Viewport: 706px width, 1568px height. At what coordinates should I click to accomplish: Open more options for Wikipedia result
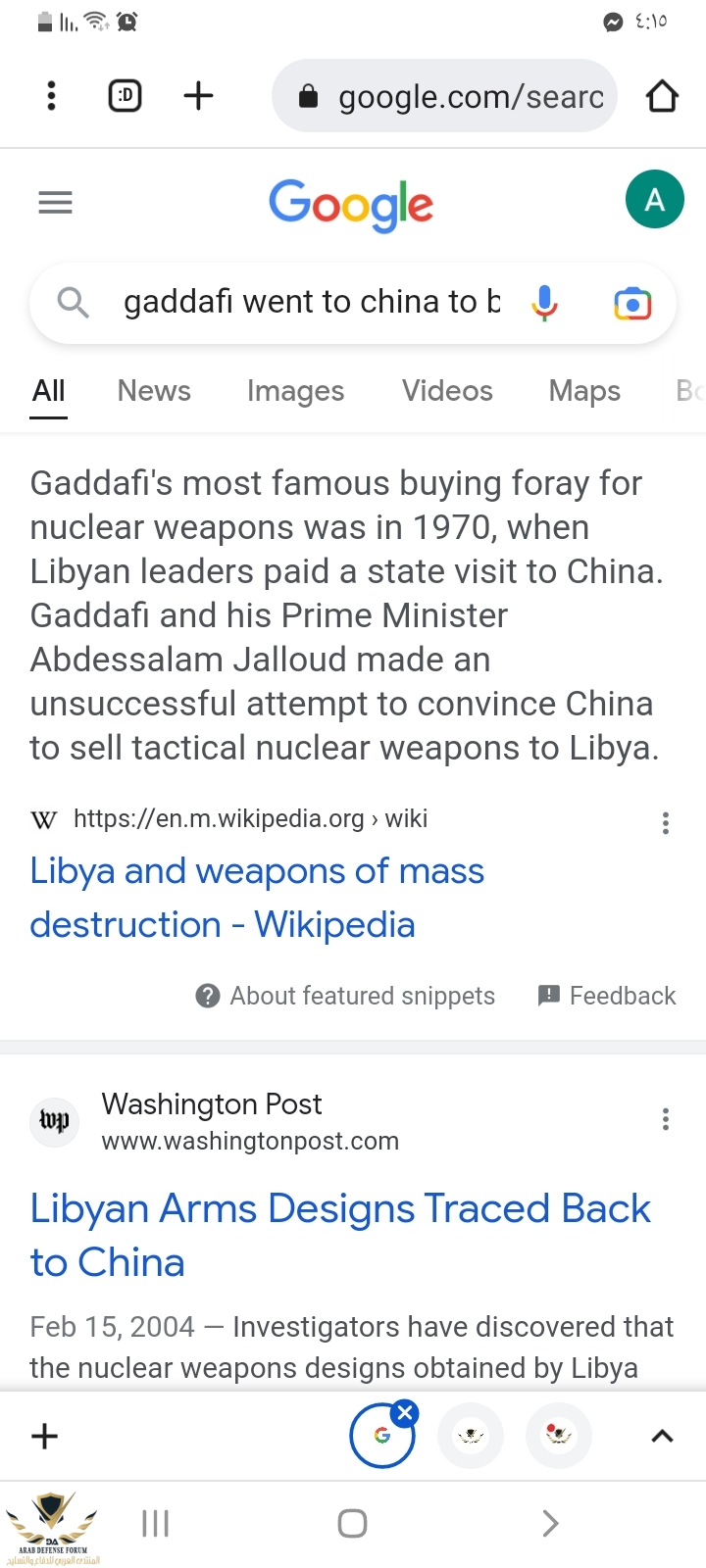pyautogui.click(x=666, y=822)
